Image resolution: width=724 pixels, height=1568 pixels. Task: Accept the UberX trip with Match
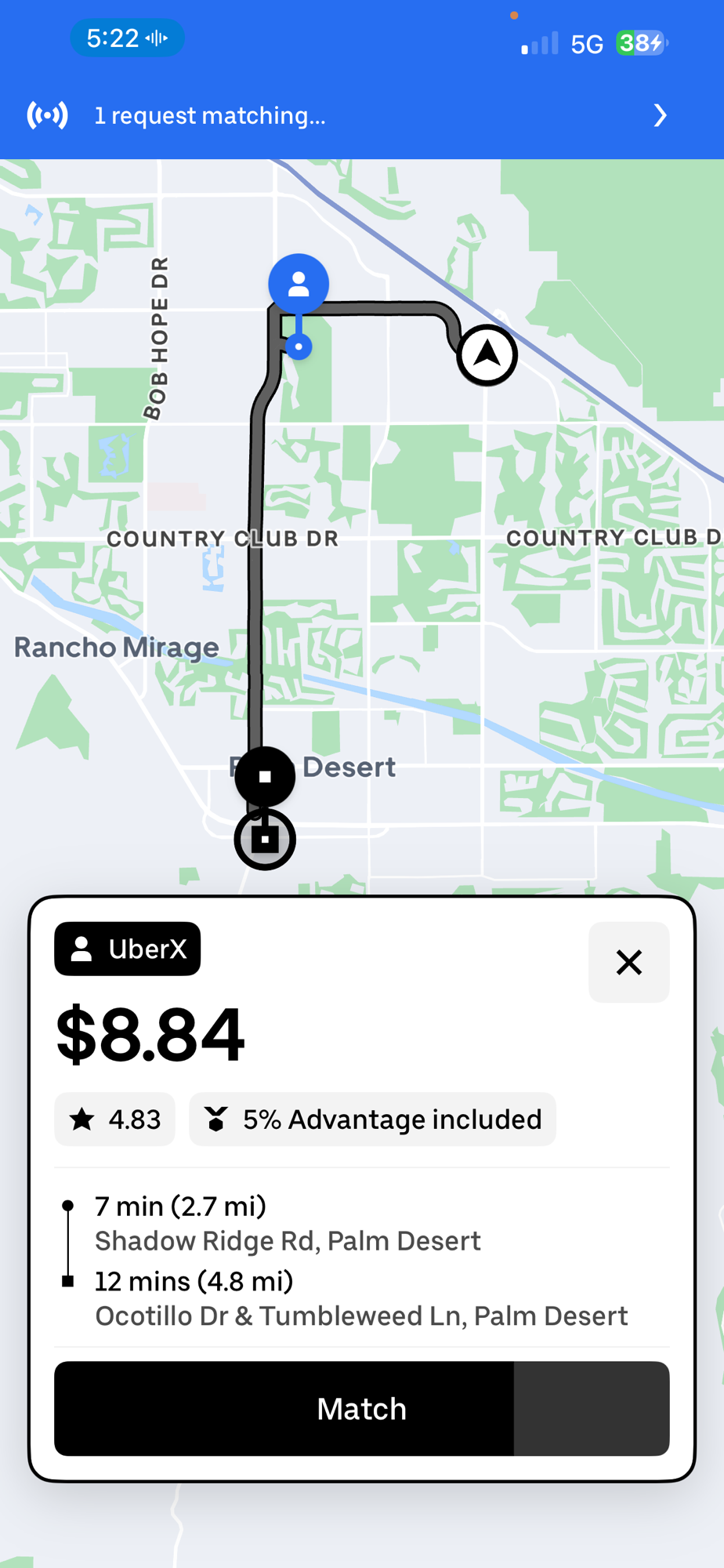[361, 1408]
